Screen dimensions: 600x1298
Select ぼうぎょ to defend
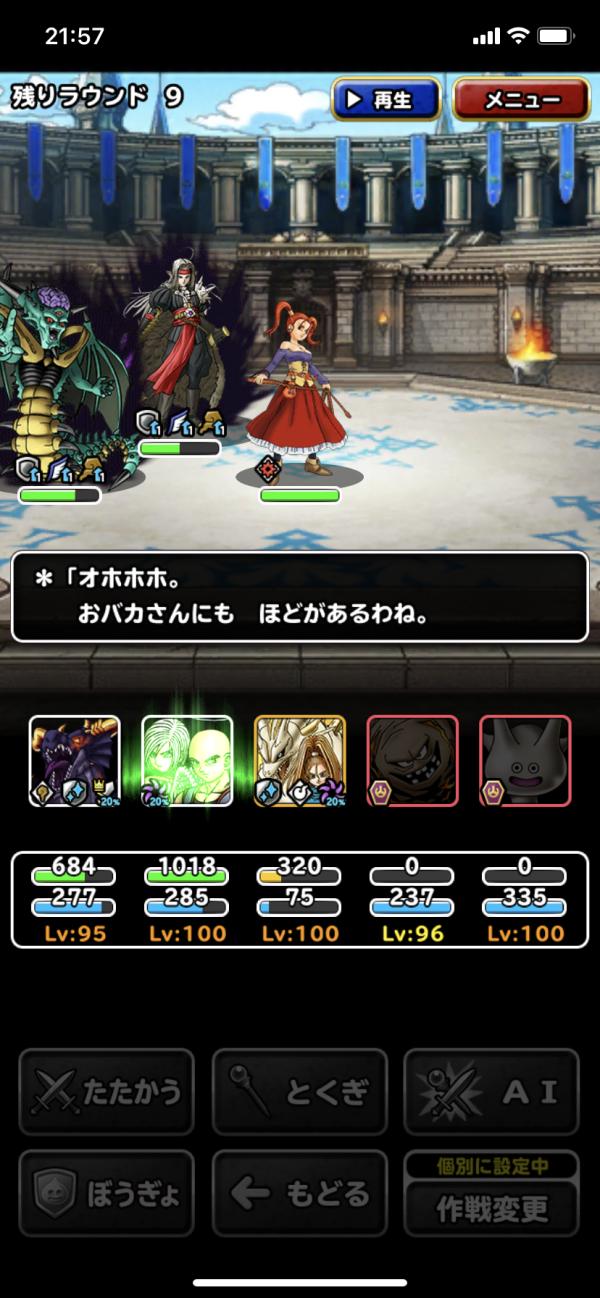(x=106, y=1193)
